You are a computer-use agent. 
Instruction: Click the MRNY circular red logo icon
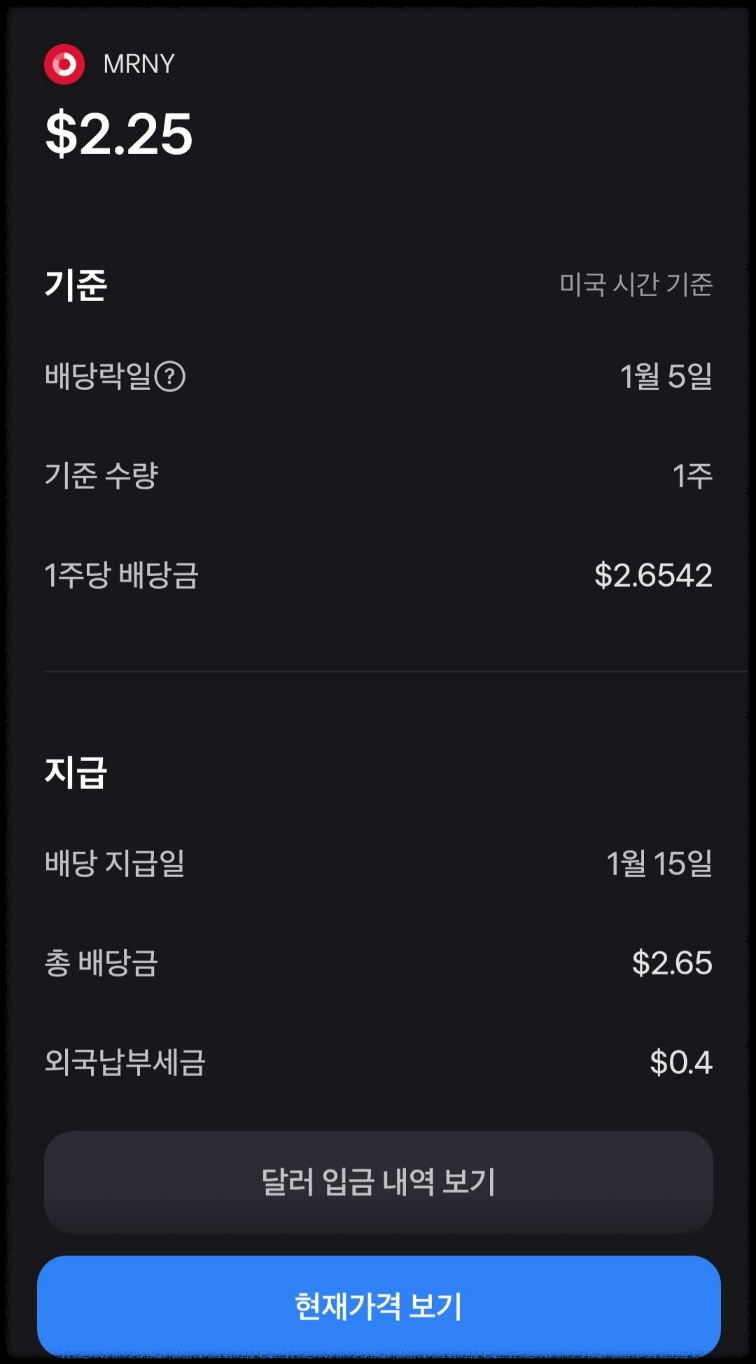[64, 64]
